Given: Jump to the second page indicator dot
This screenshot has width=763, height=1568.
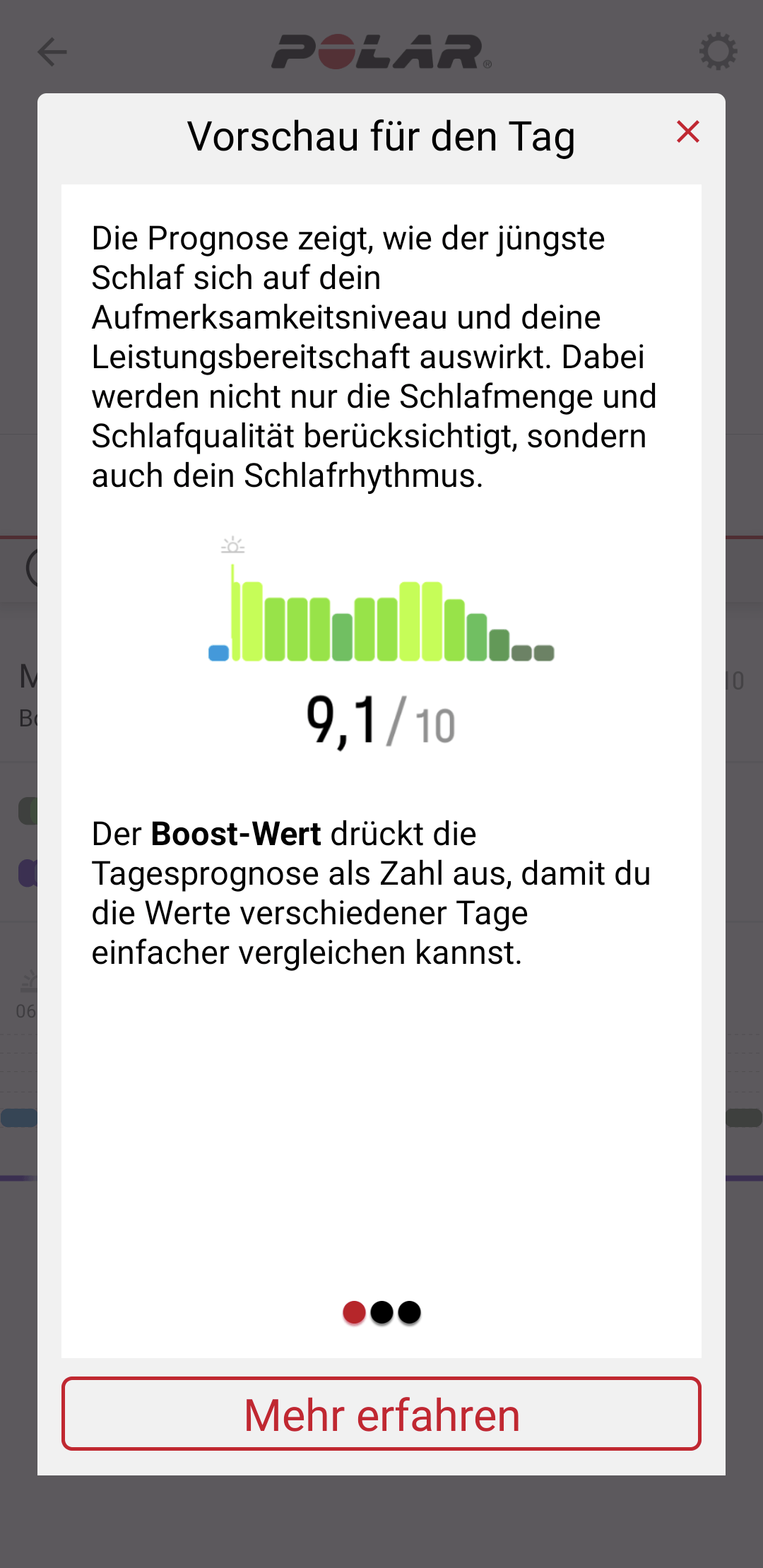Looking at the screenshot, I should tap(381, 1312).
